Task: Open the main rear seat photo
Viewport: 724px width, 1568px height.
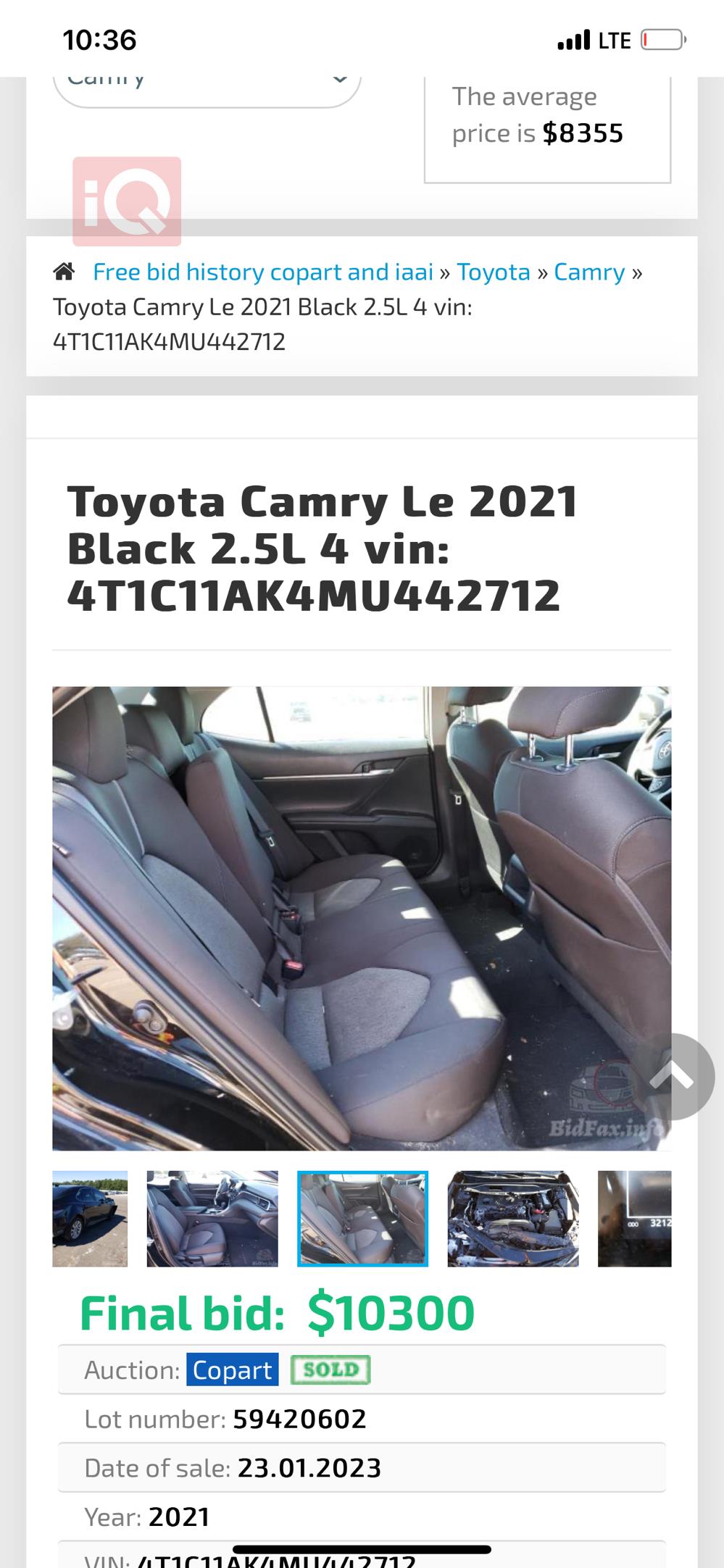Action: [x=362, y=918]
